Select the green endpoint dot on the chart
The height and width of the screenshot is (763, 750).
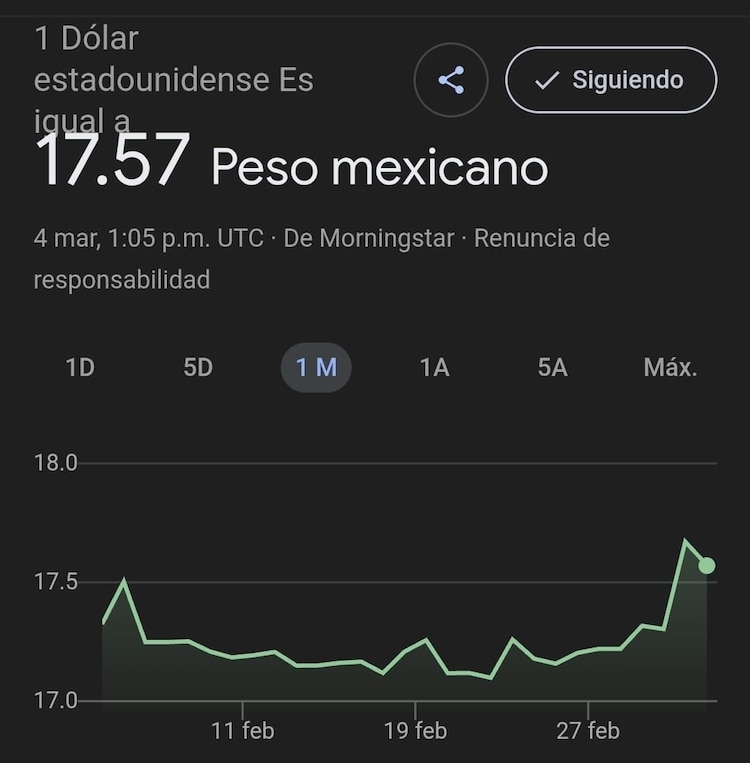coord(708,565)
